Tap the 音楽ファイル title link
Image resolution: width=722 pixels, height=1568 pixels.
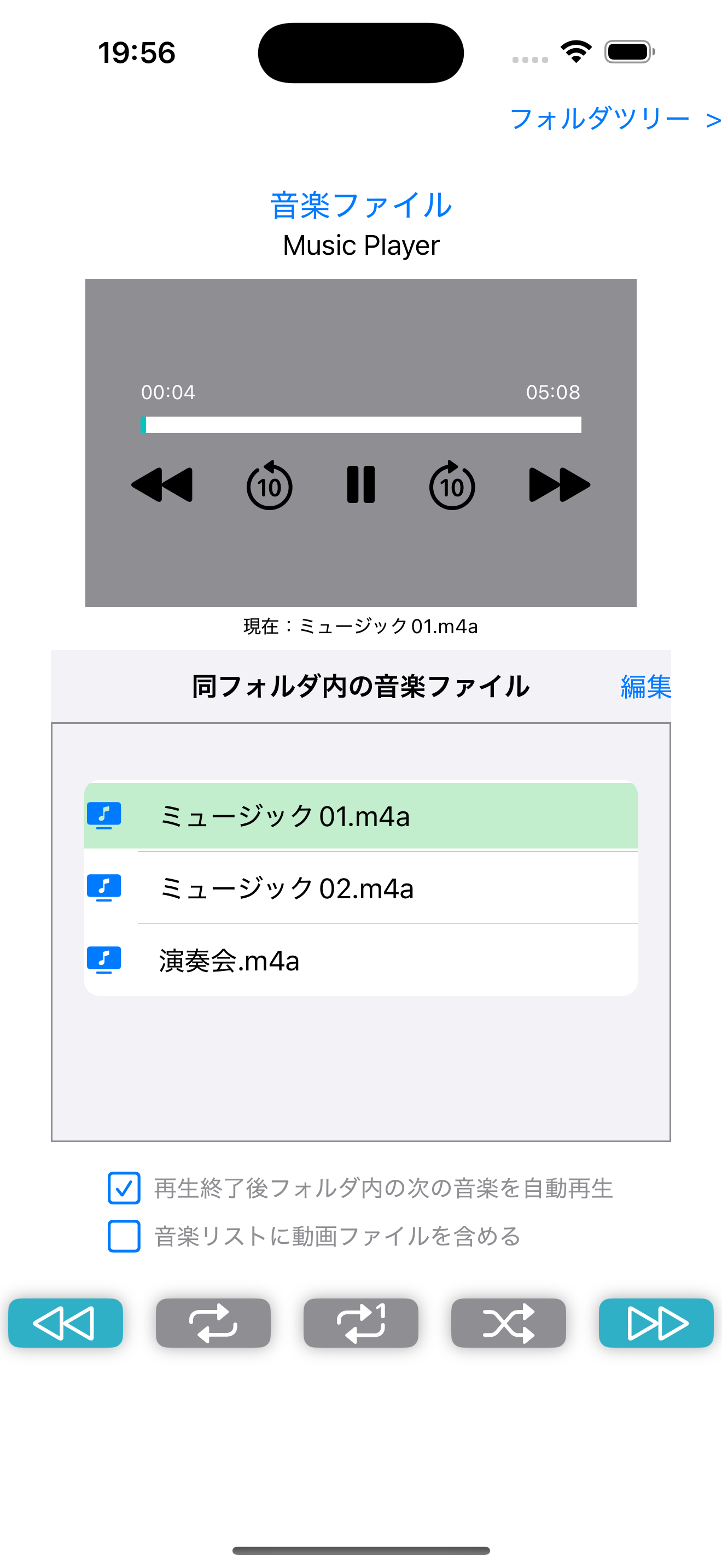click(x=361, y=205)
